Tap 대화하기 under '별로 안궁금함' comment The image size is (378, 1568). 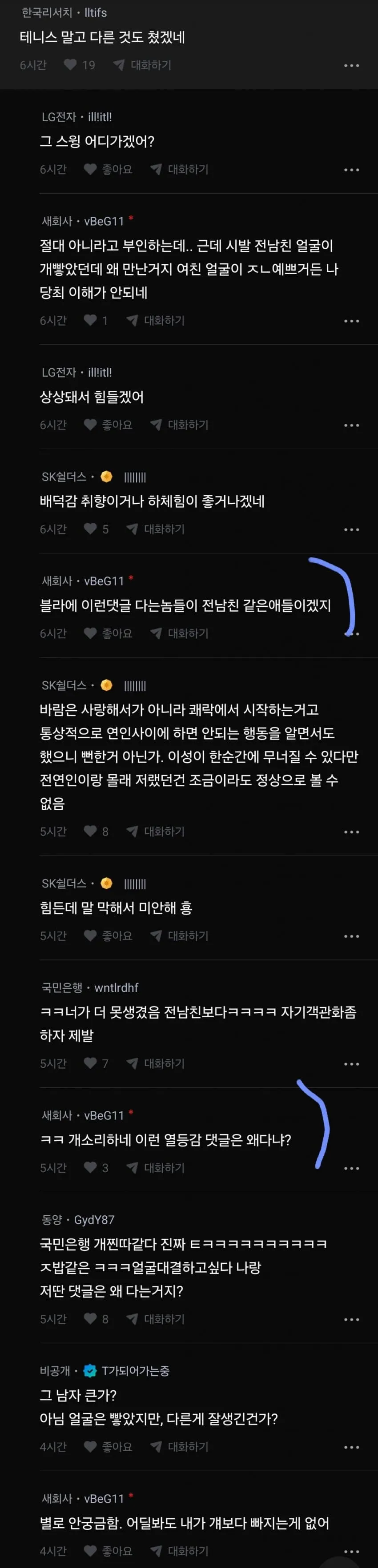click(179, 1550)
